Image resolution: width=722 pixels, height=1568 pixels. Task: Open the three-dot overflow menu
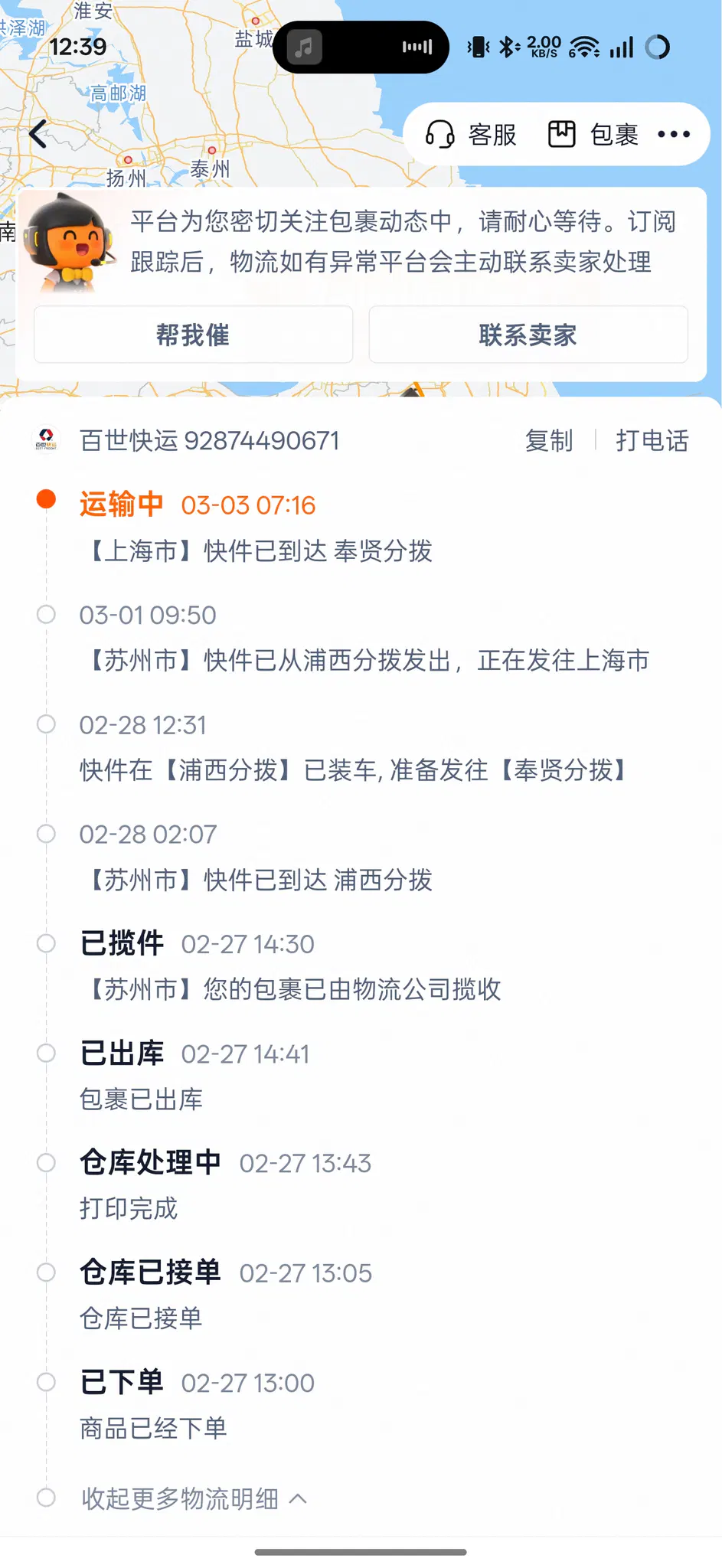point(674,135)
